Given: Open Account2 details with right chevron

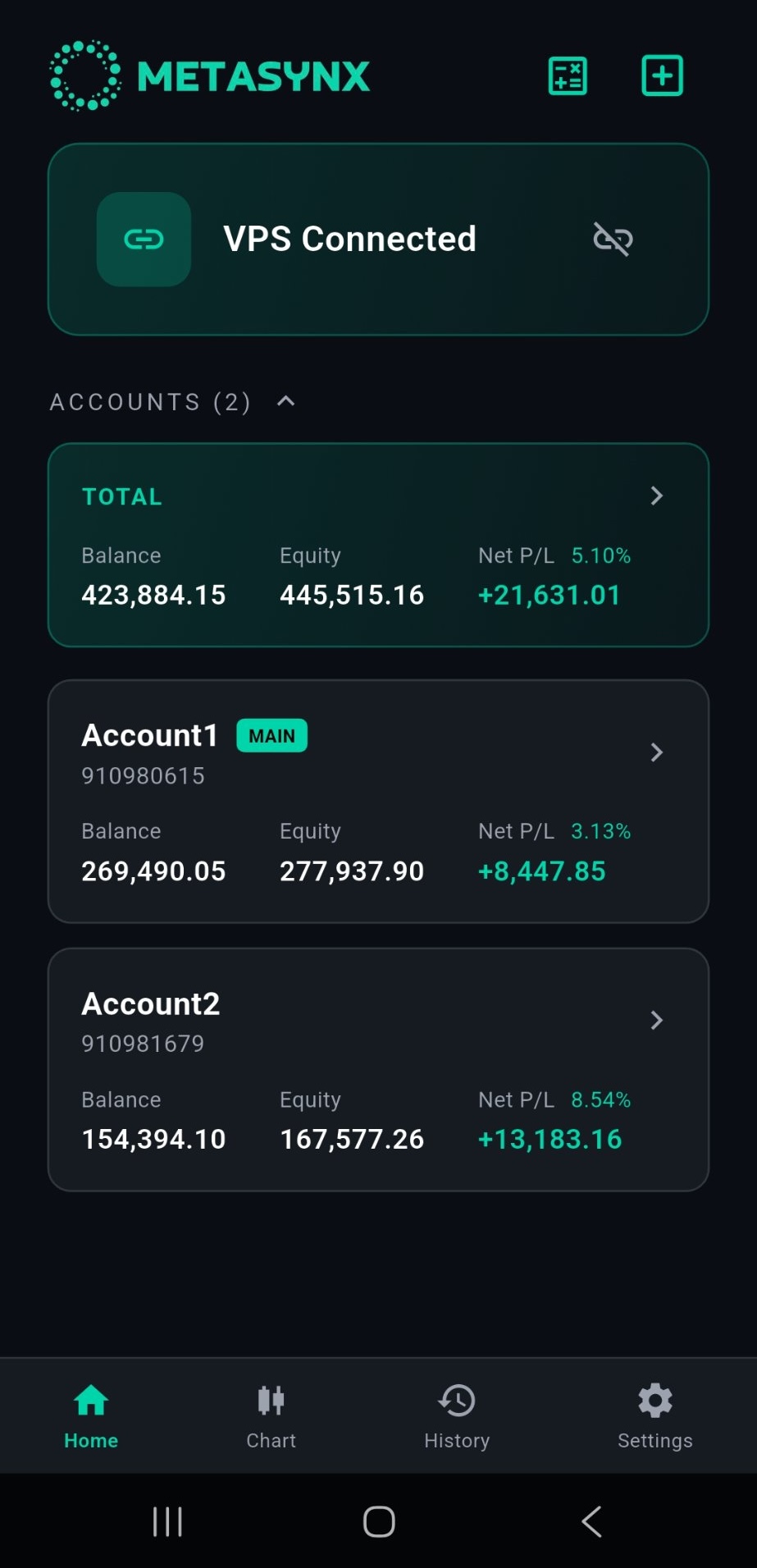Looking at the screenshot, I should pyautogui.click(x=656, y=1020).
